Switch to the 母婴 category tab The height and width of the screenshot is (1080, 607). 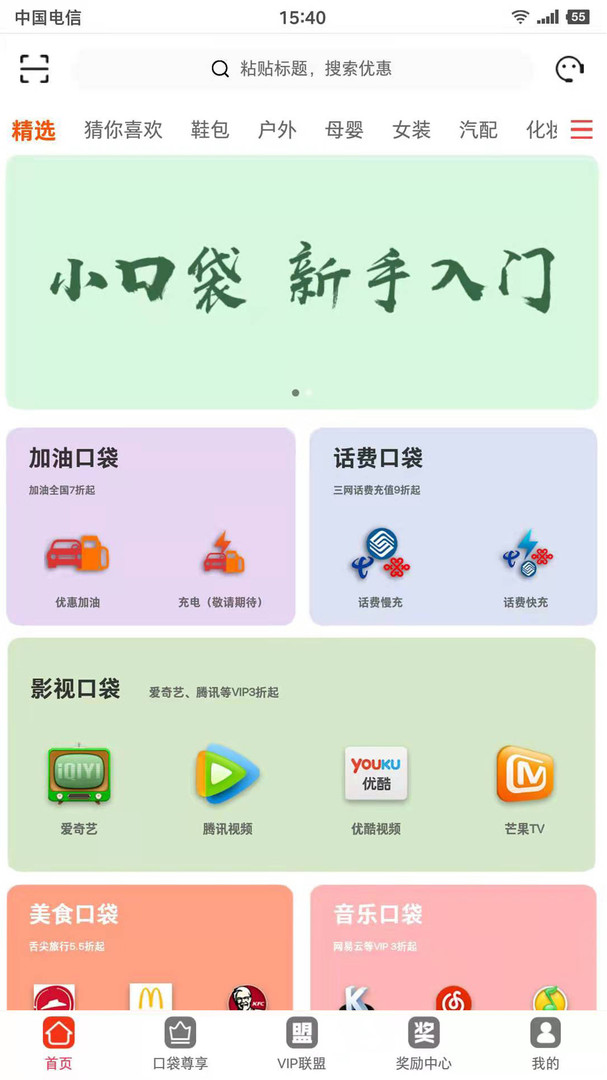click(x=344, y=130)
